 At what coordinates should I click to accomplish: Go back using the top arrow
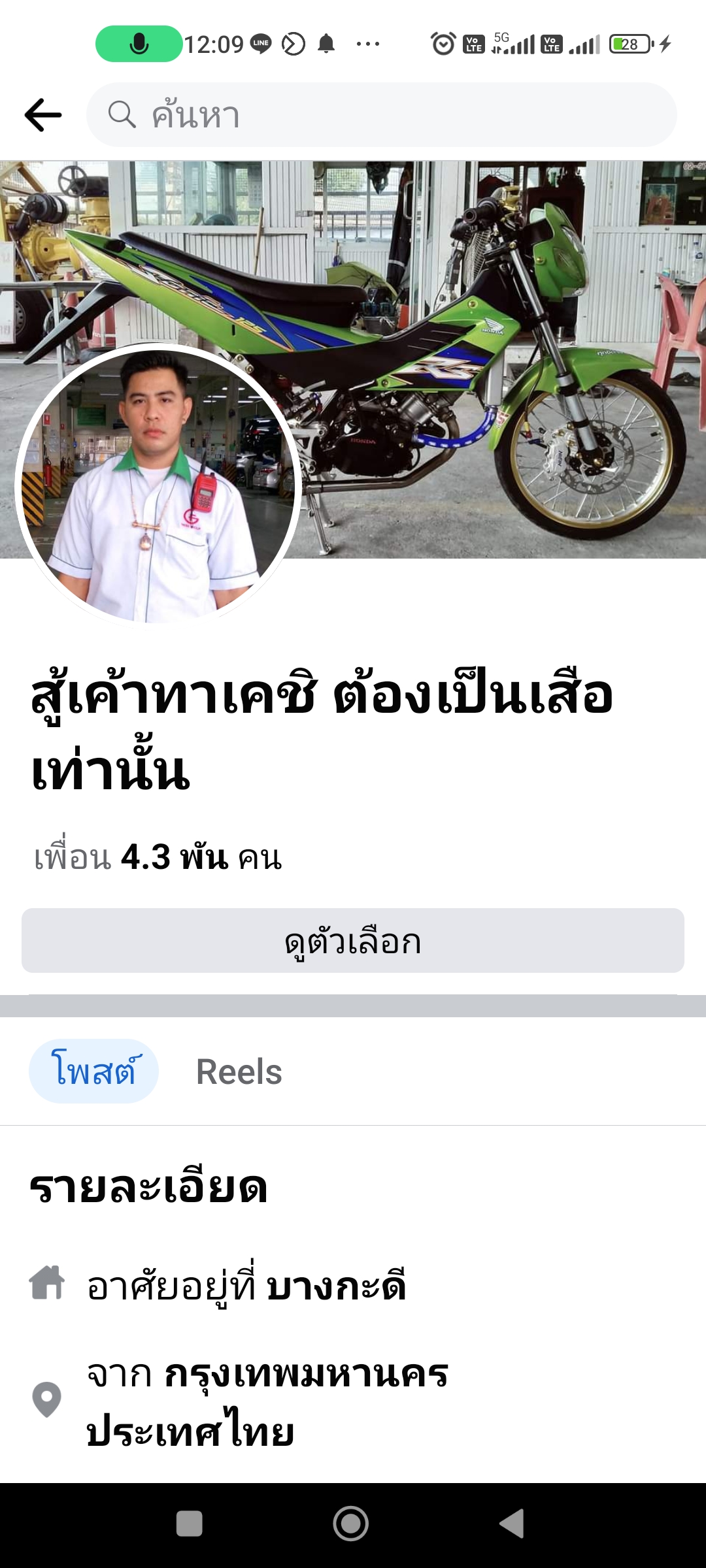point(43,115)
